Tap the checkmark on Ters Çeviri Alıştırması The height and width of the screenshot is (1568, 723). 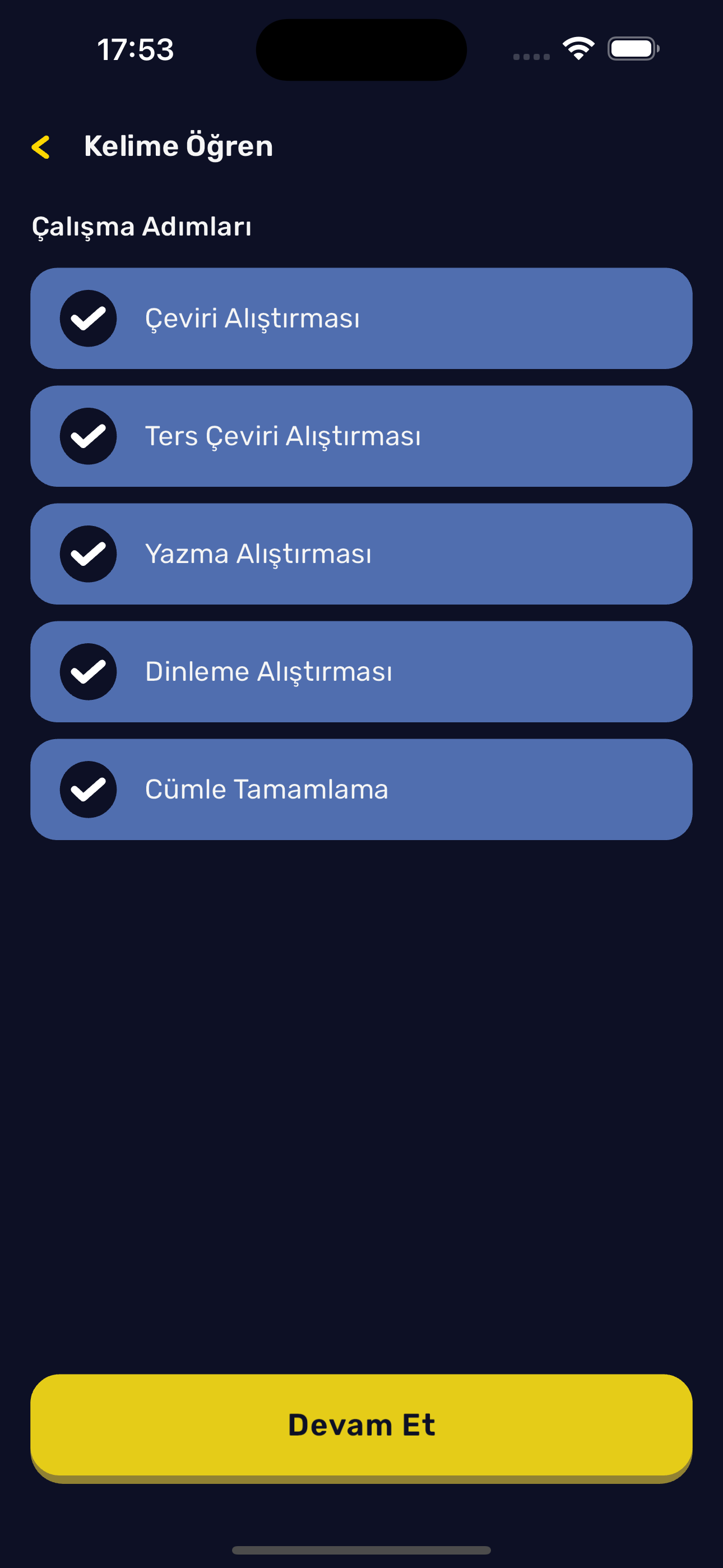point(88,436)
